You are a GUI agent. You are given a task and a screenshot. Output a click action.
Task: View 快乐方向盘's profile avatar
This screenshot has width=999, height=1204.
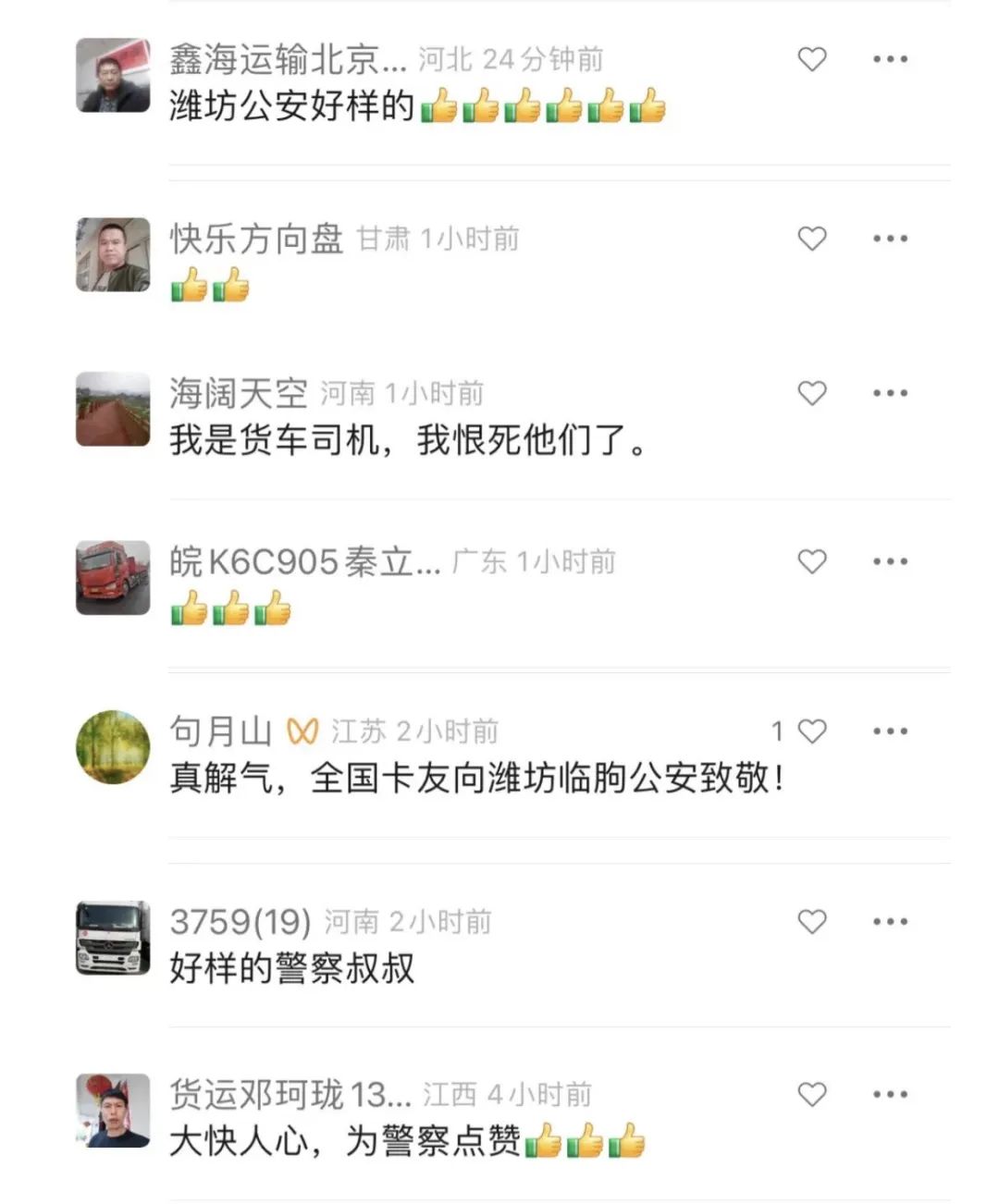tap(113, 255)
